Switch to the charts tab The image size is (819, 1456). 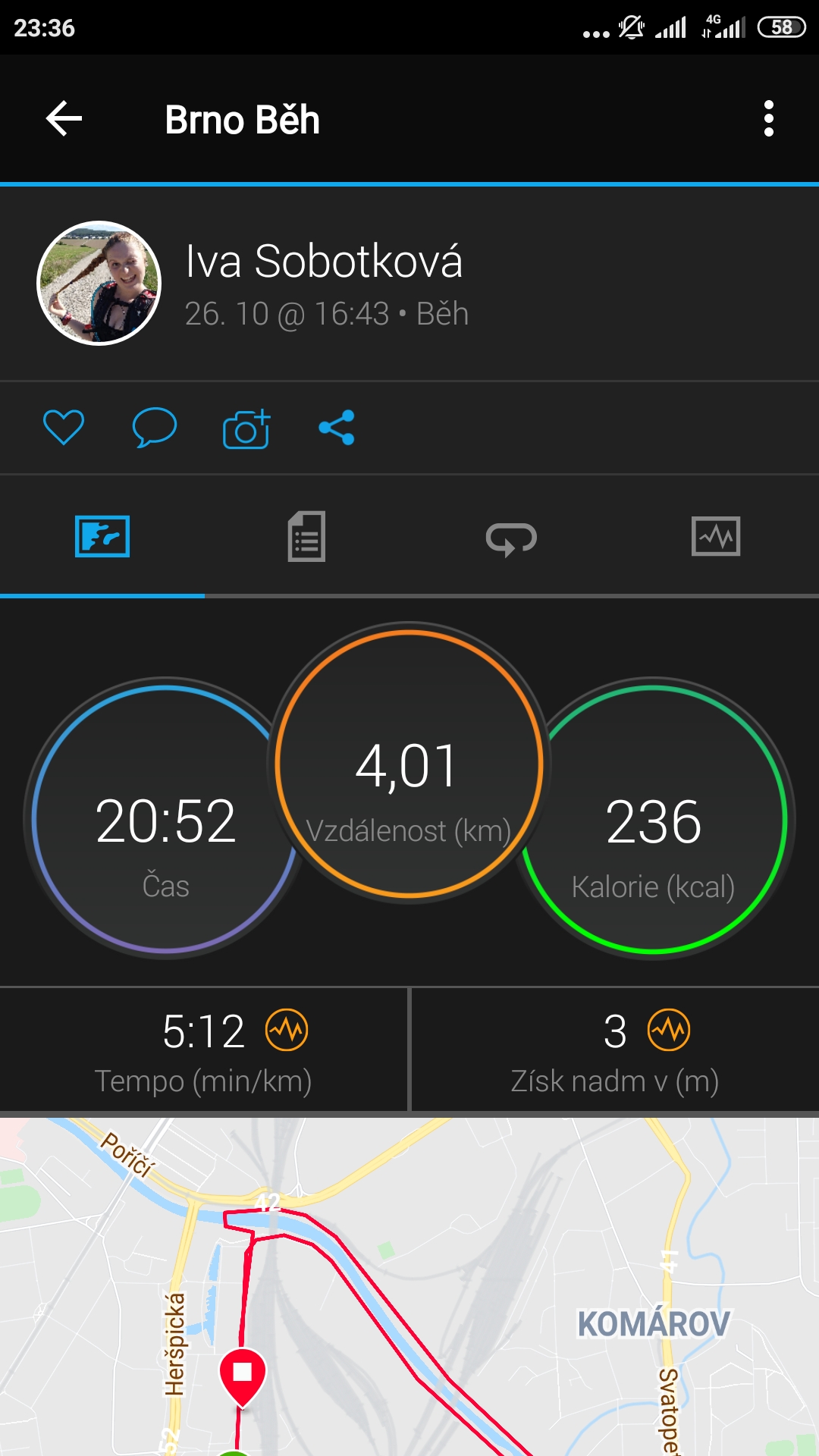pyautogui.click(x=716, y=537)
